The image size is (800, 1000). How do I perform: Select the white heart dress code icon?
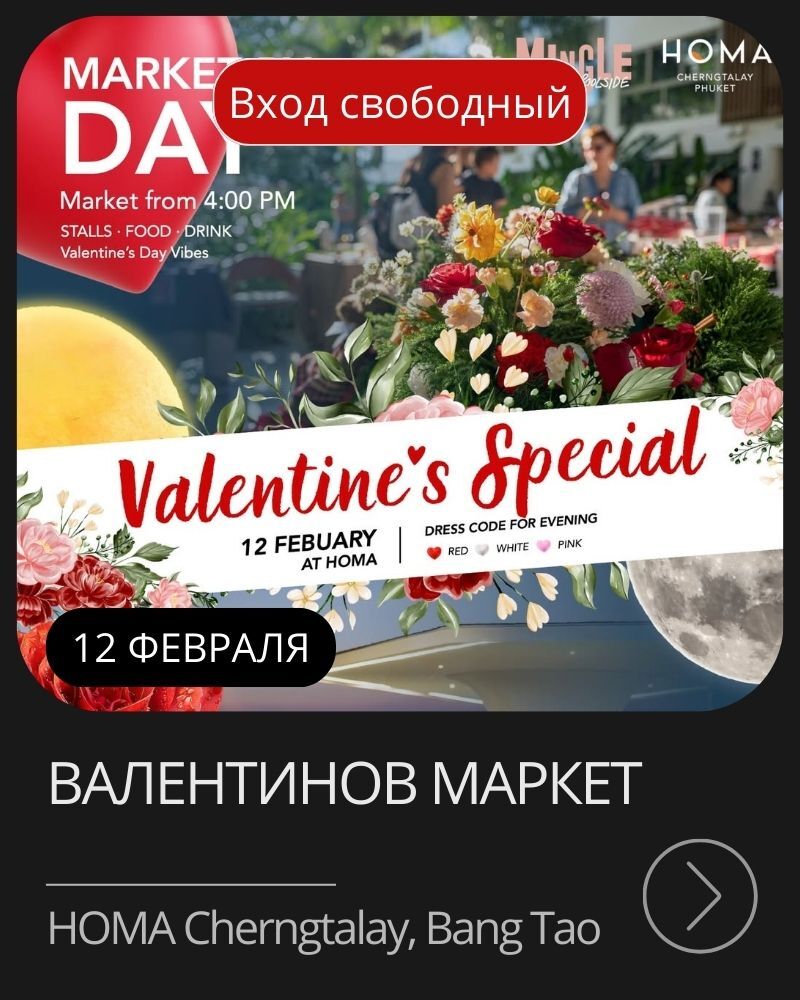coord(481,548)
